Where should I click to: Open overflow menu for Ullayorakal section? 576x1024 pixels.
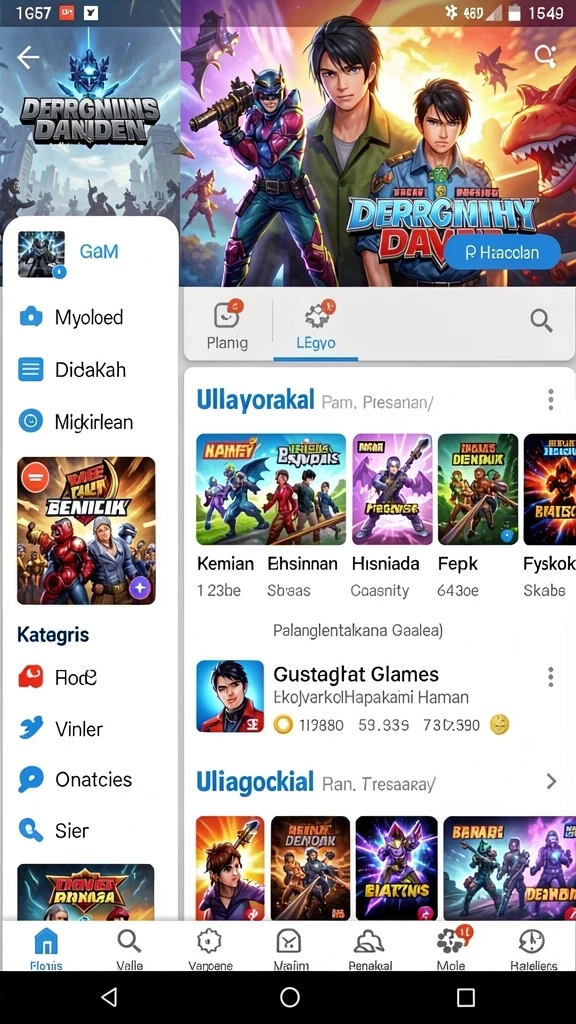(x=551, y=399)
